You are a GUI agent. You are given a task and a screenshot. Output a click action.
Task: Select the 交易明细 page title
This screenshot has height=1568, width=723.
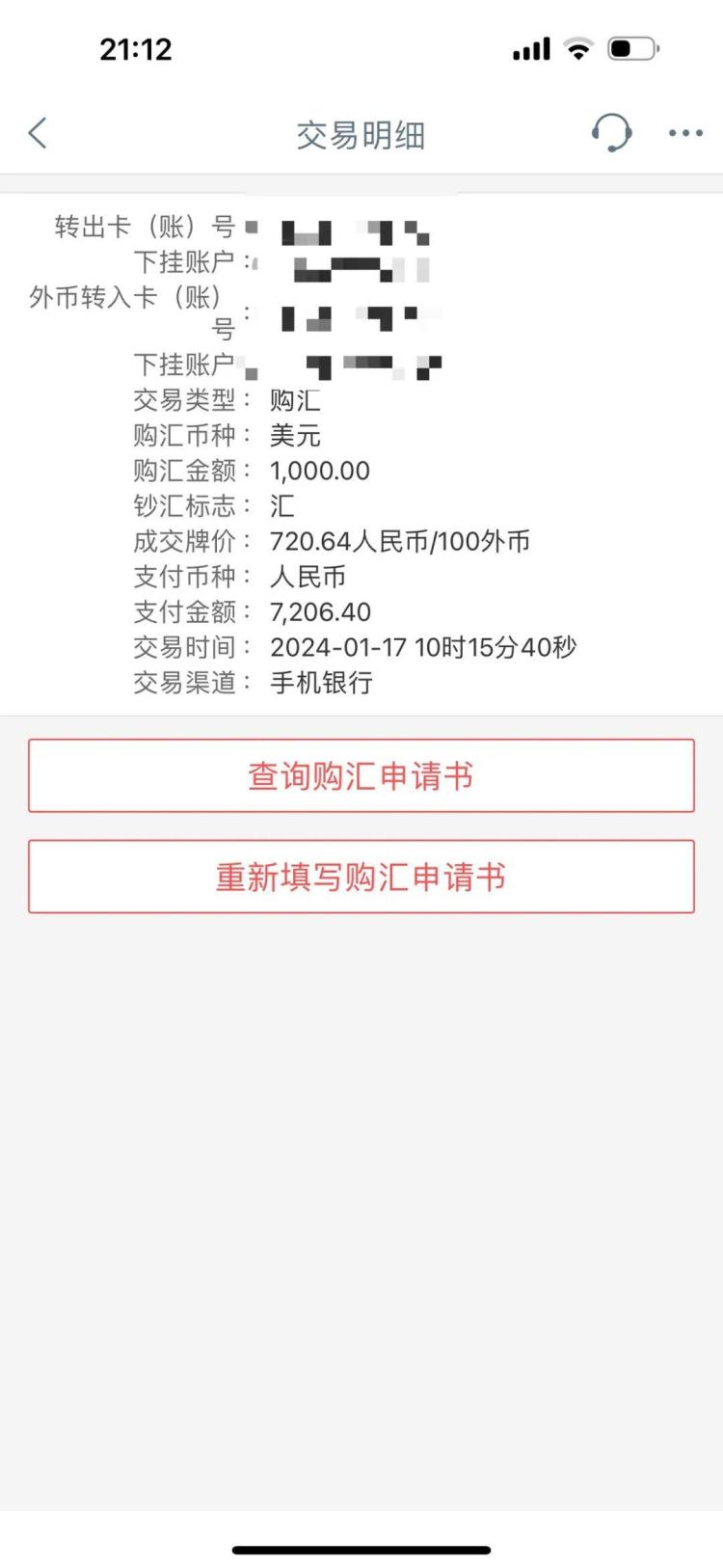click(361, 135)
